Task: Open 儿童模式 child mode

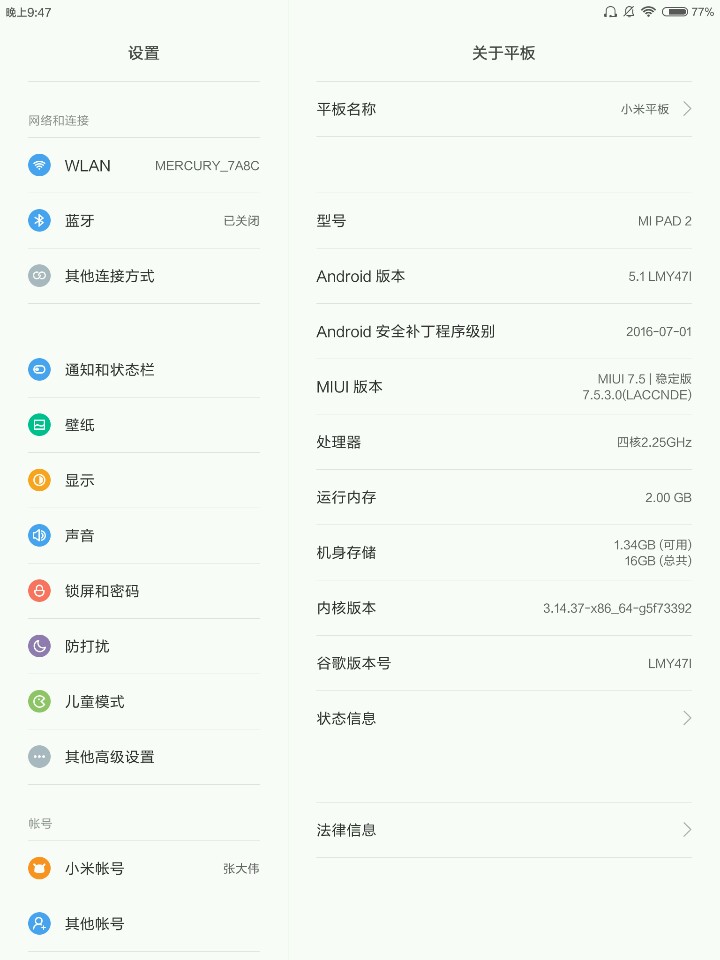Action: point(144,702)
